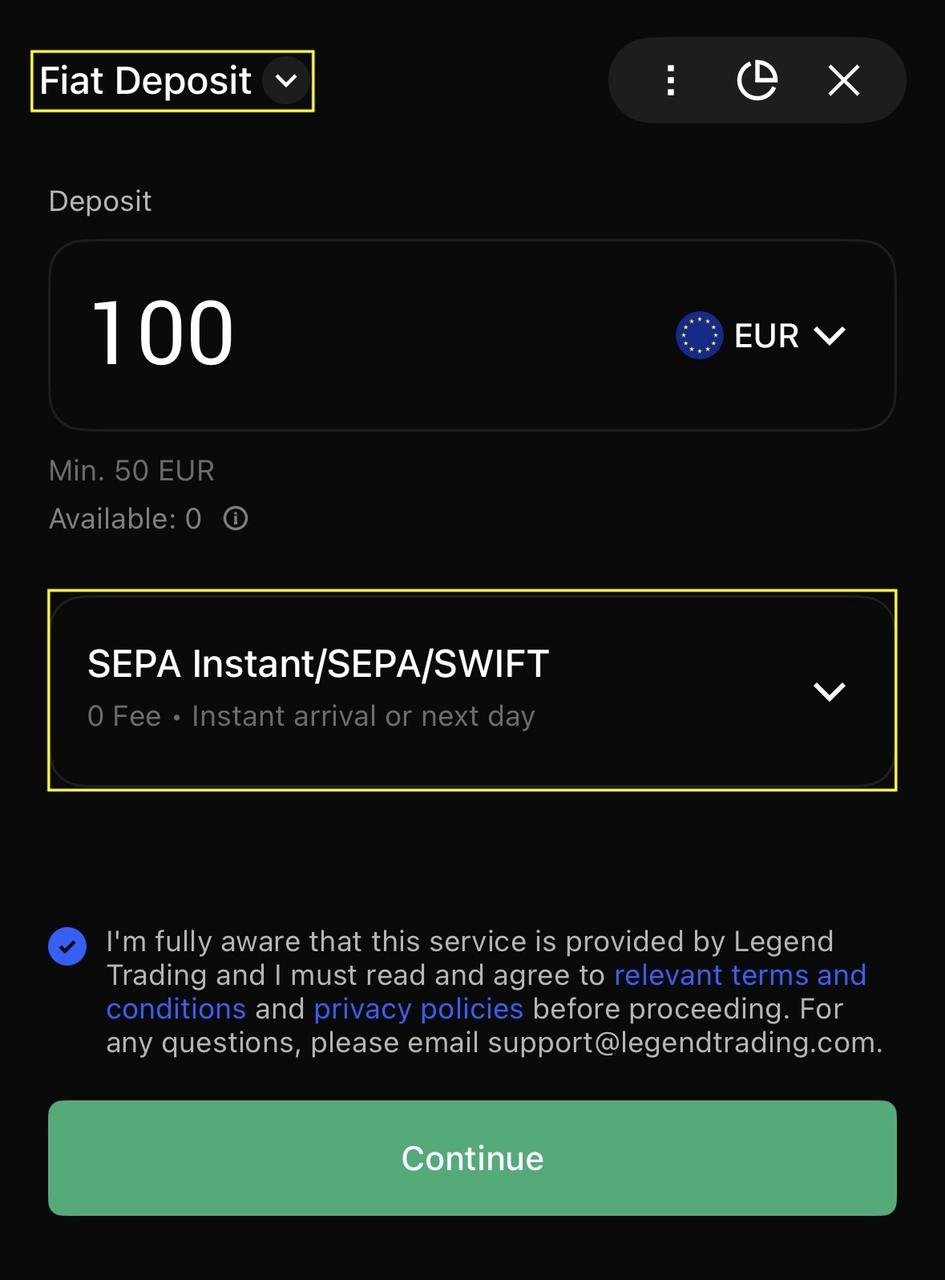Screen dimensions: 945x1280
Task: Close the Fiat Deposit screen
Action: 844,81
